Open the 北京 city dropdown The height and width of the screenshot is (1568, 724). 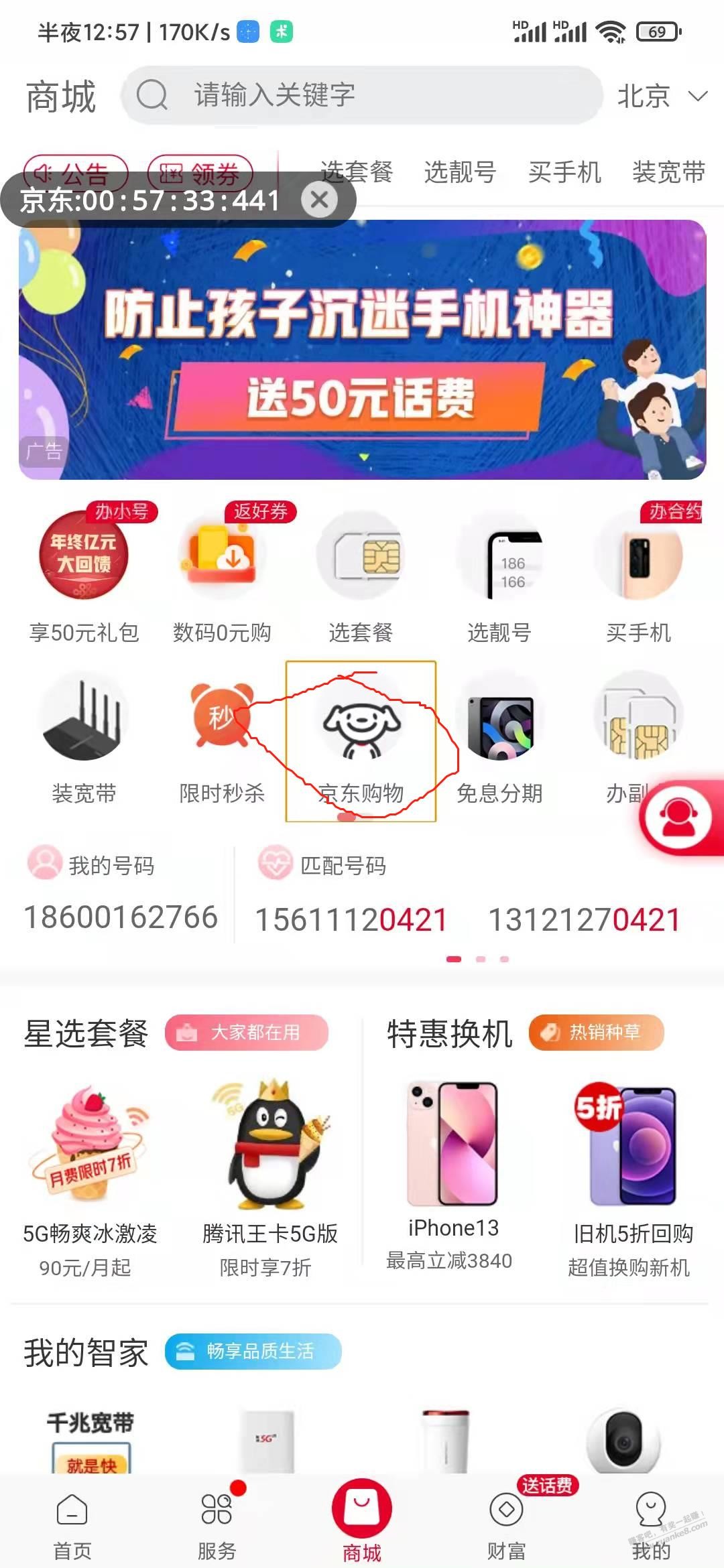pos(661,96)
